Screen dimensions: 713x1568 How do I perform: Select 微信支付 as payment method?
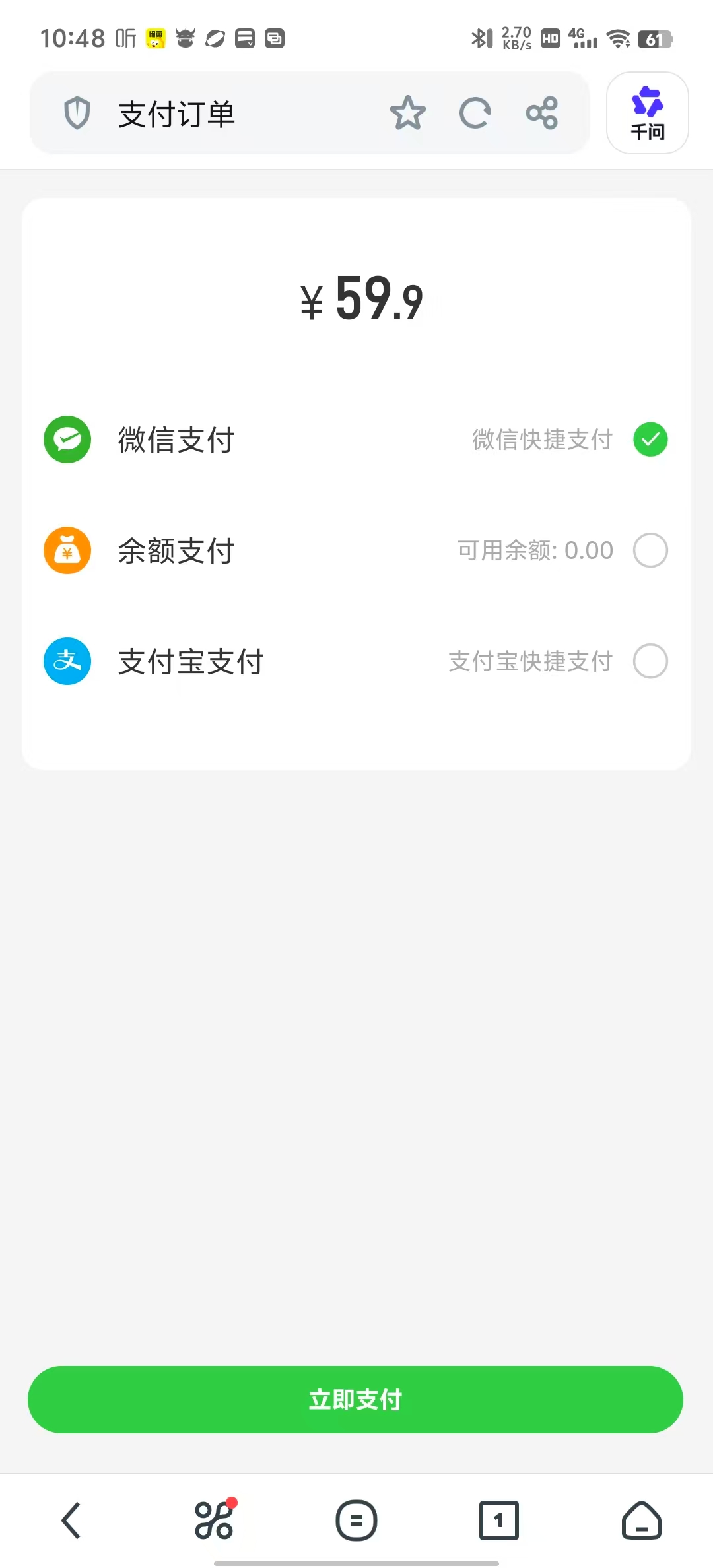(650, 440)
